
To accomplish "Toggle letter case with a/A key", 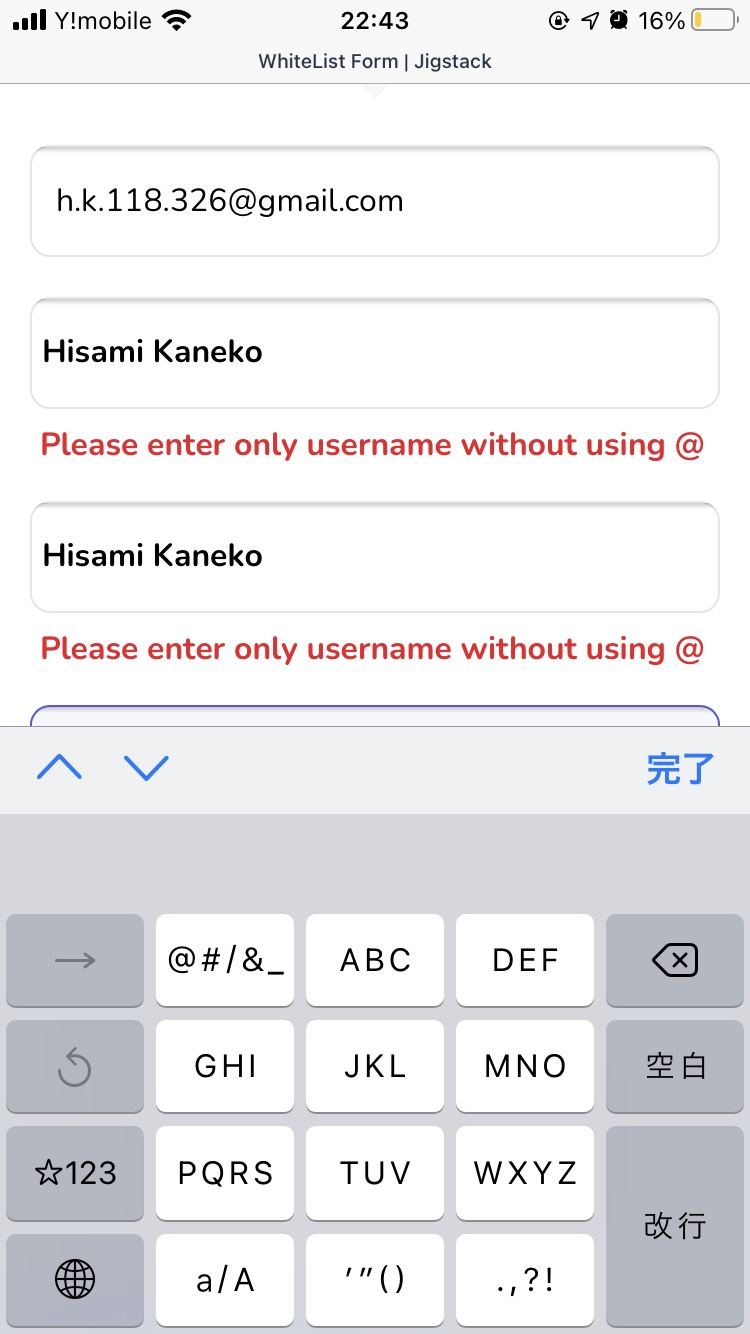I will 225,1279.
